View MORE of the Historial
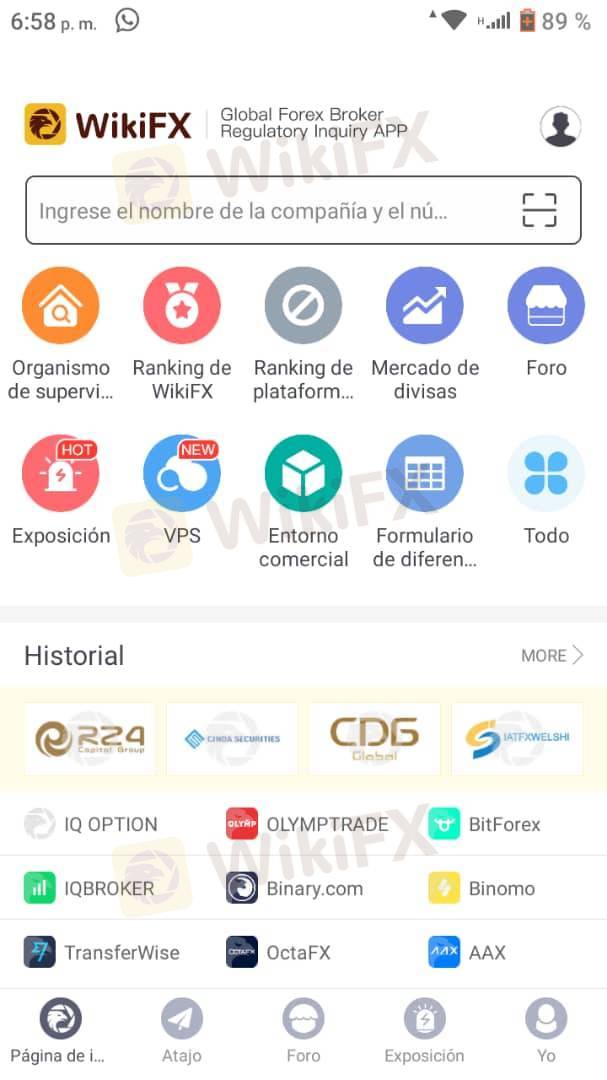The image size is (607, 1080). [x=552, y=656]
